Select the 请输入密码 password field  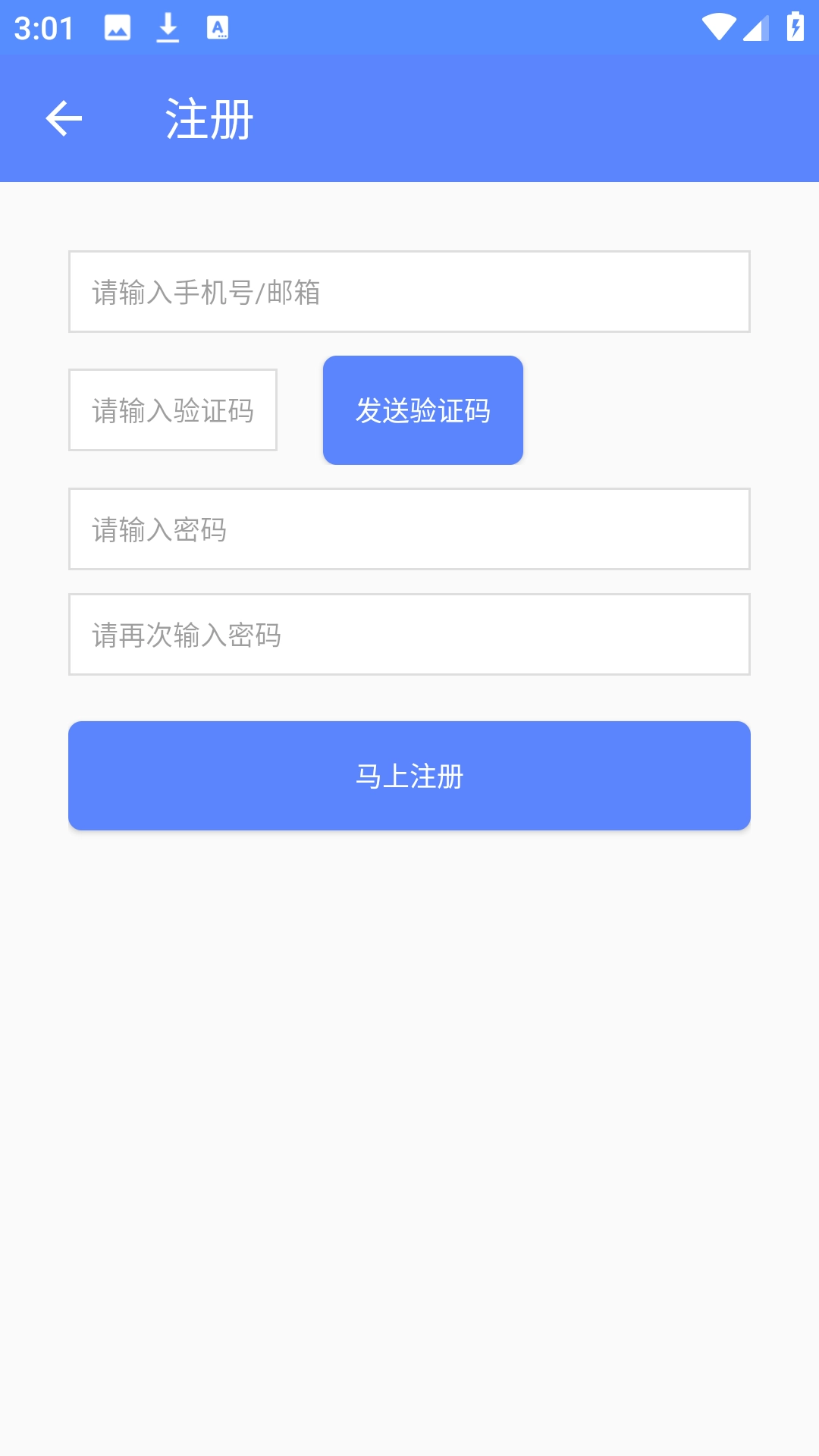(409, 529)
